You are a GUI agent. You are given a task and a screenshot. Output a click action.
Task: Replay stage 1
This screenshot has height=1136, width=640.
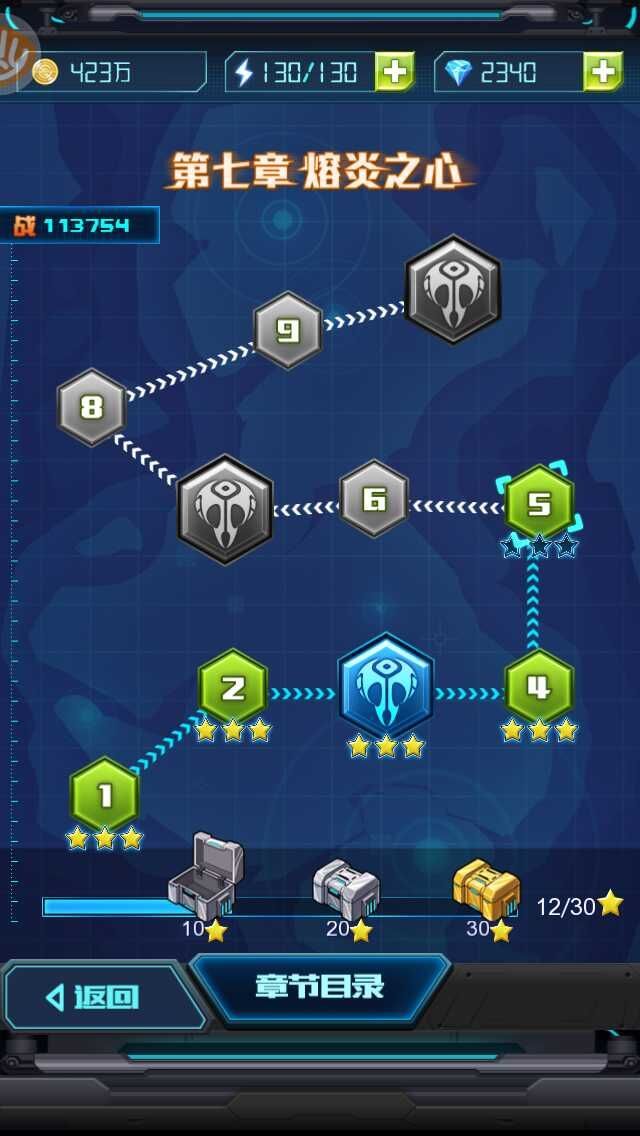coord(104,796)
